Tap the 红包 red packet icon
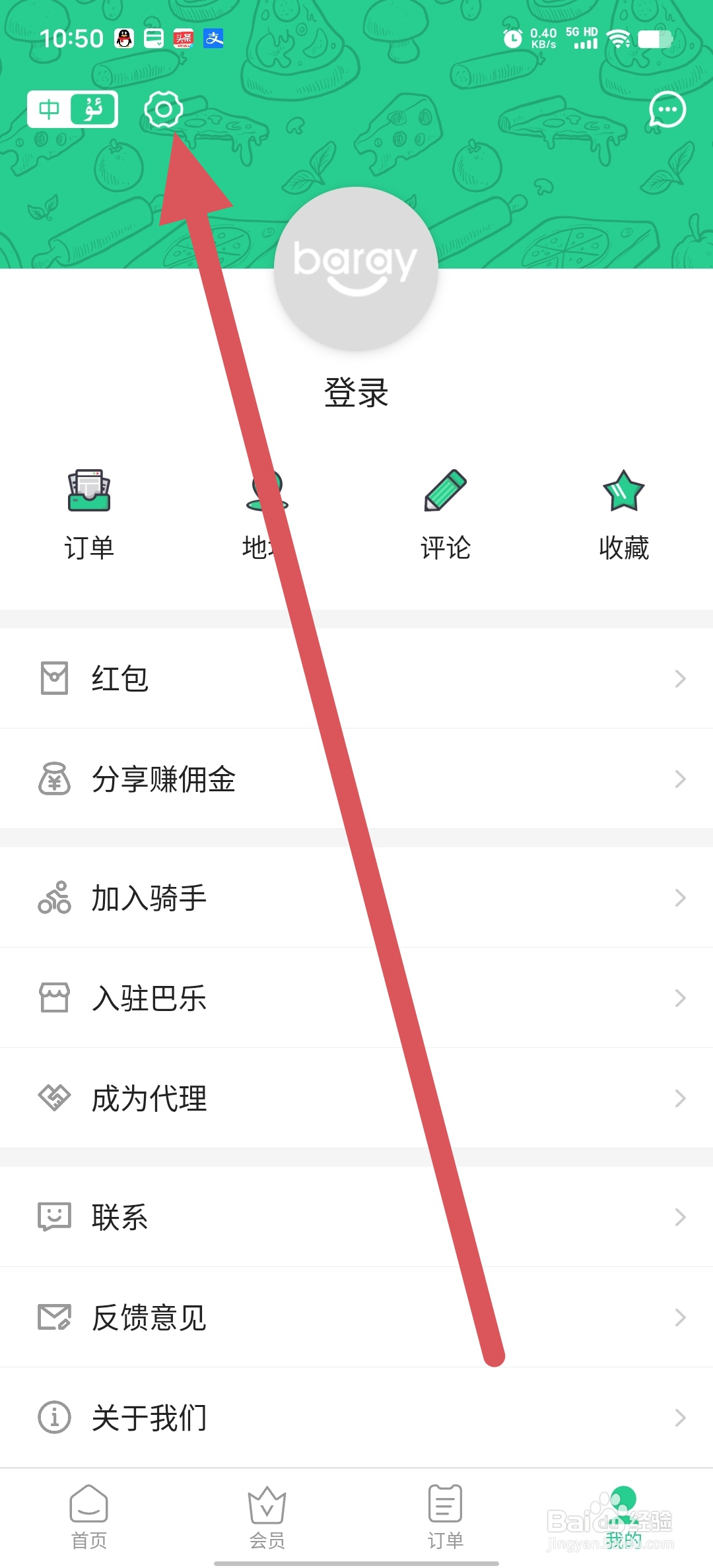This screenshot has width=713, height=1568. pyautogui.click(x=54, y=678)
